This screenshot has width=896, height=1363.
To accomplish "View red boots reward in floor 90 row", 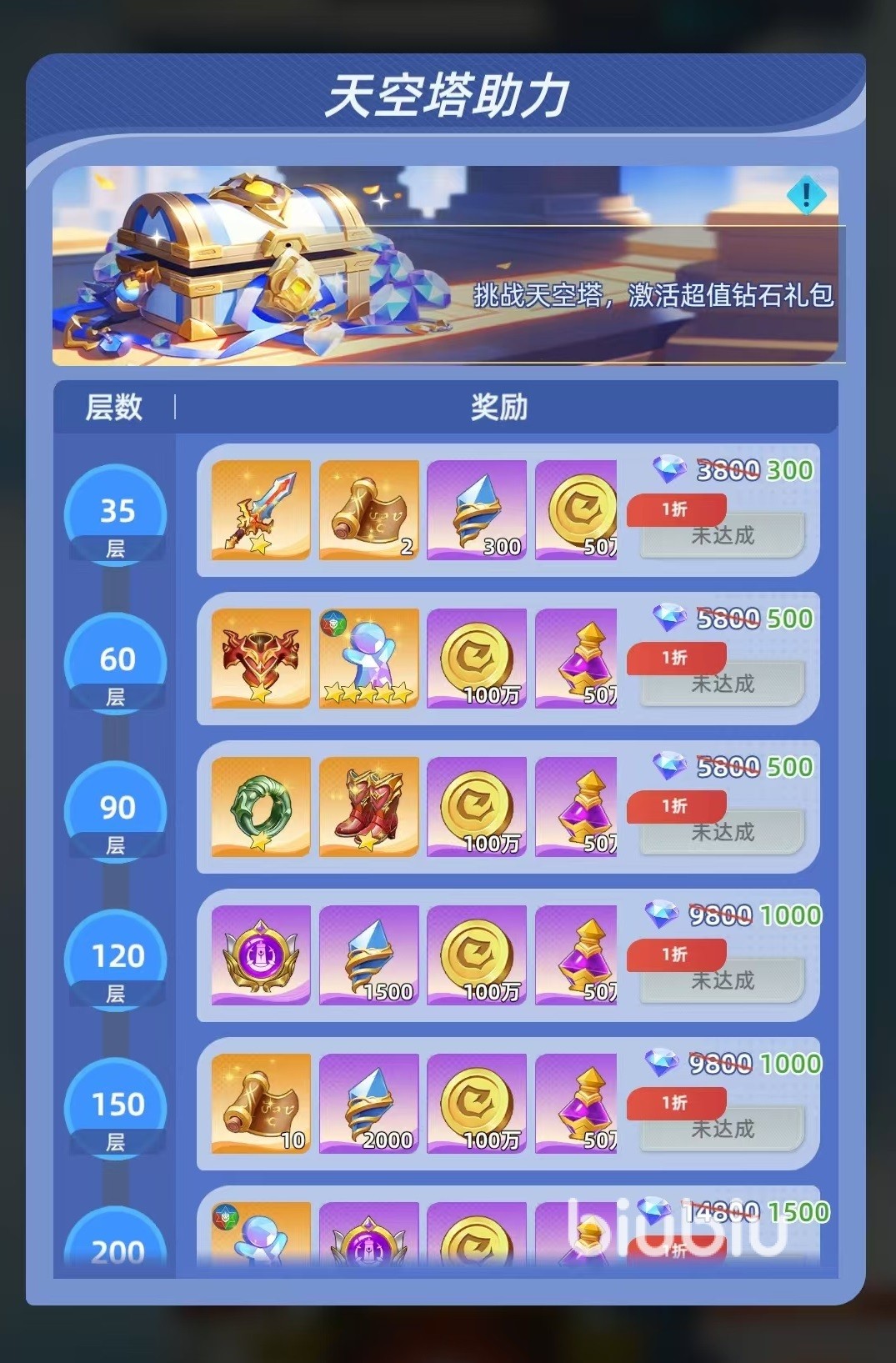I will coord(368,807).
